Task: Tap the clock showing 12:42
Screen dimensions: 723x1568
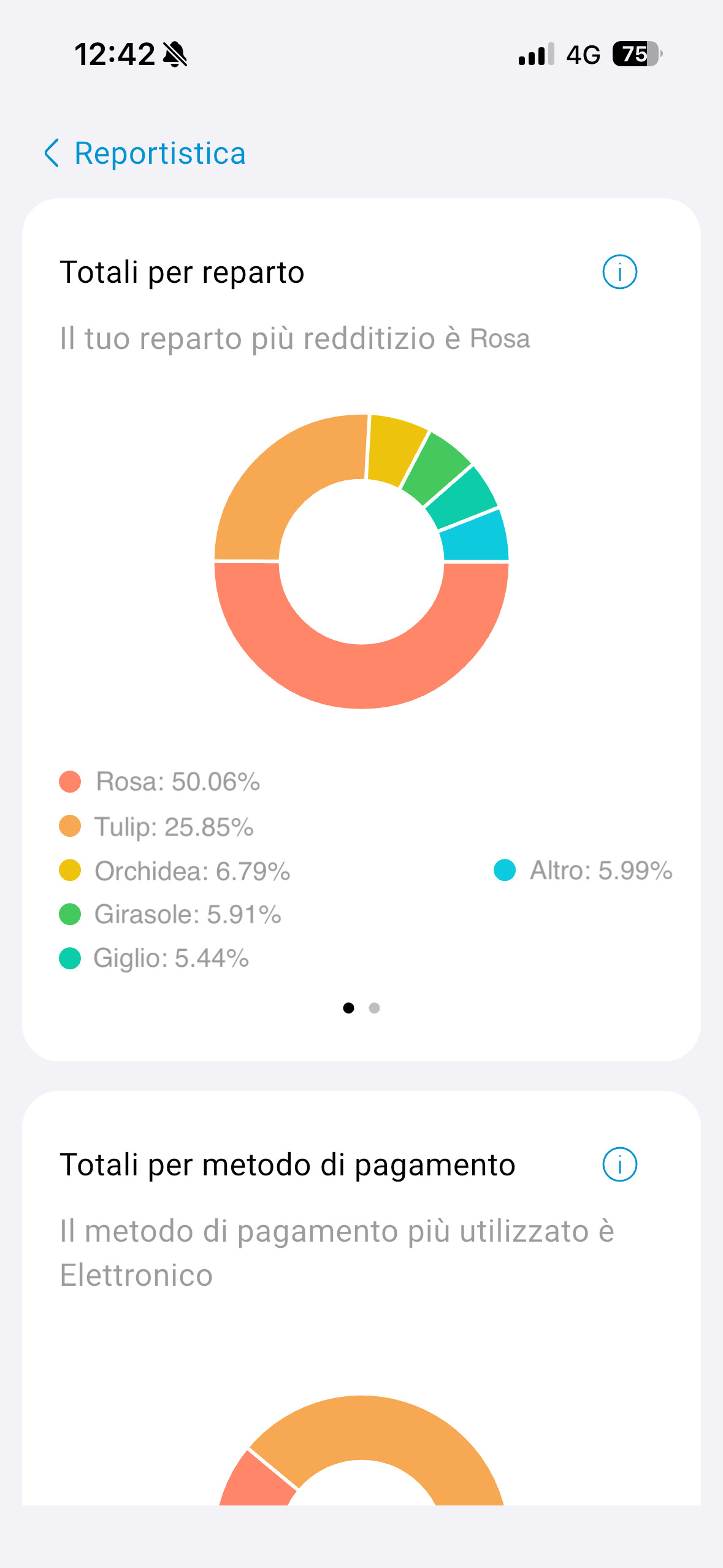Action: click(x=114, y=54)
